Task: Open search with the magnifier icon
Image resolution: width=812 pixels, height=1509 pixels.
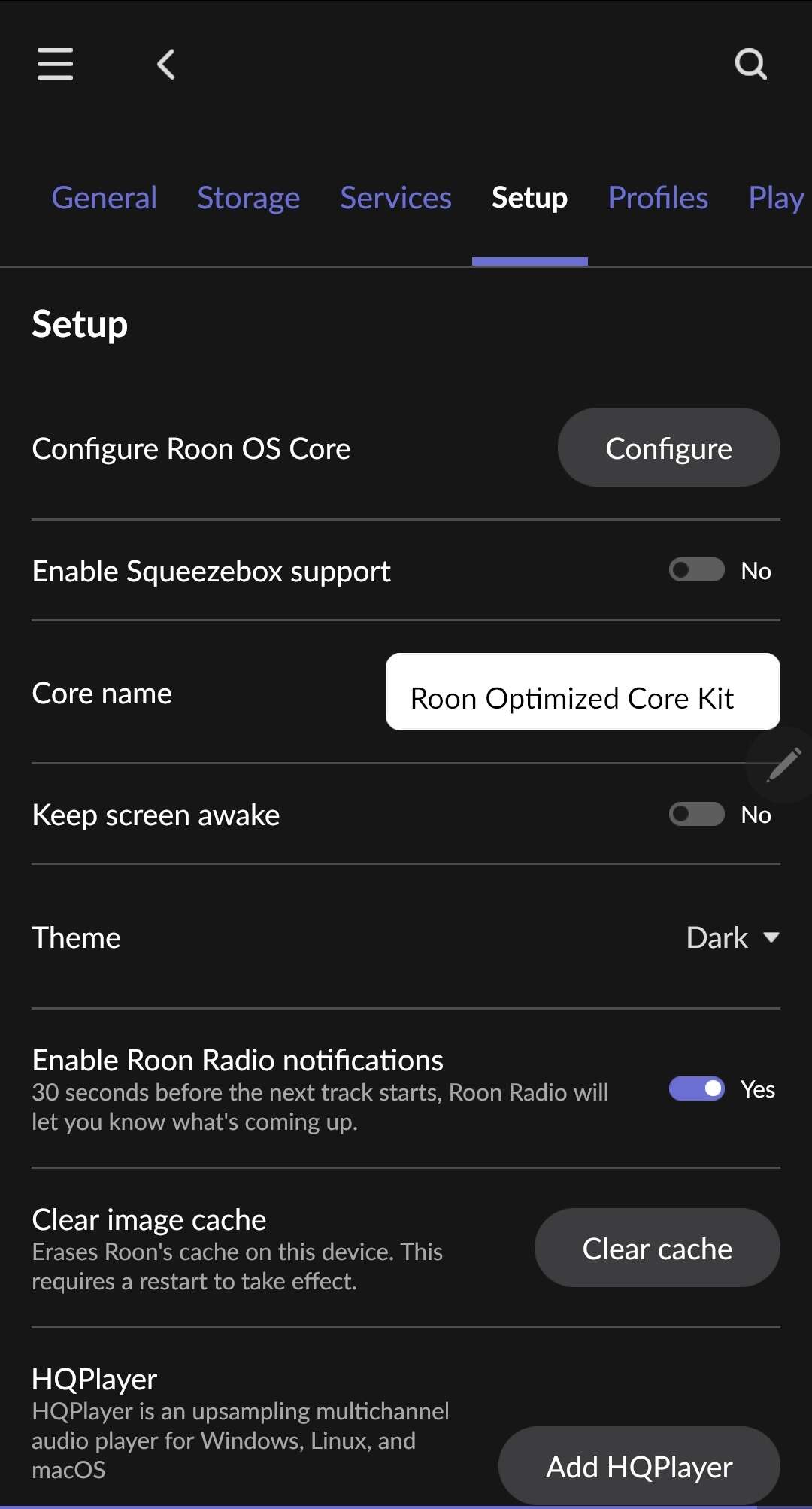Action: pyautogui.click(x=750, y=64)
